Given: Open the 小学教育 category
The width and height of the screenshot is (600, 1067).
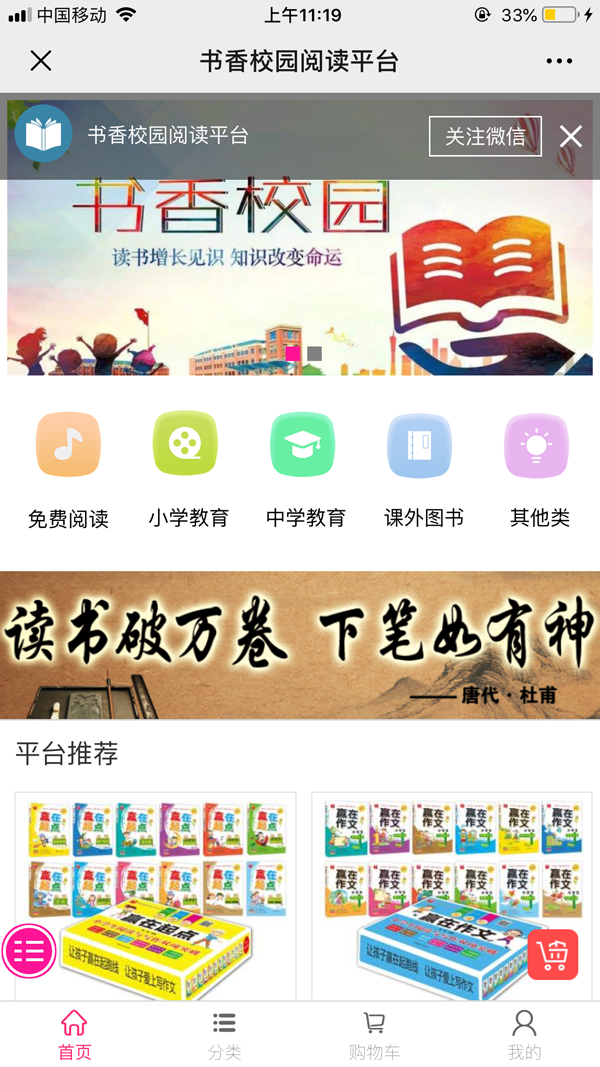Looking at the screenshot, I should (188, 471).
